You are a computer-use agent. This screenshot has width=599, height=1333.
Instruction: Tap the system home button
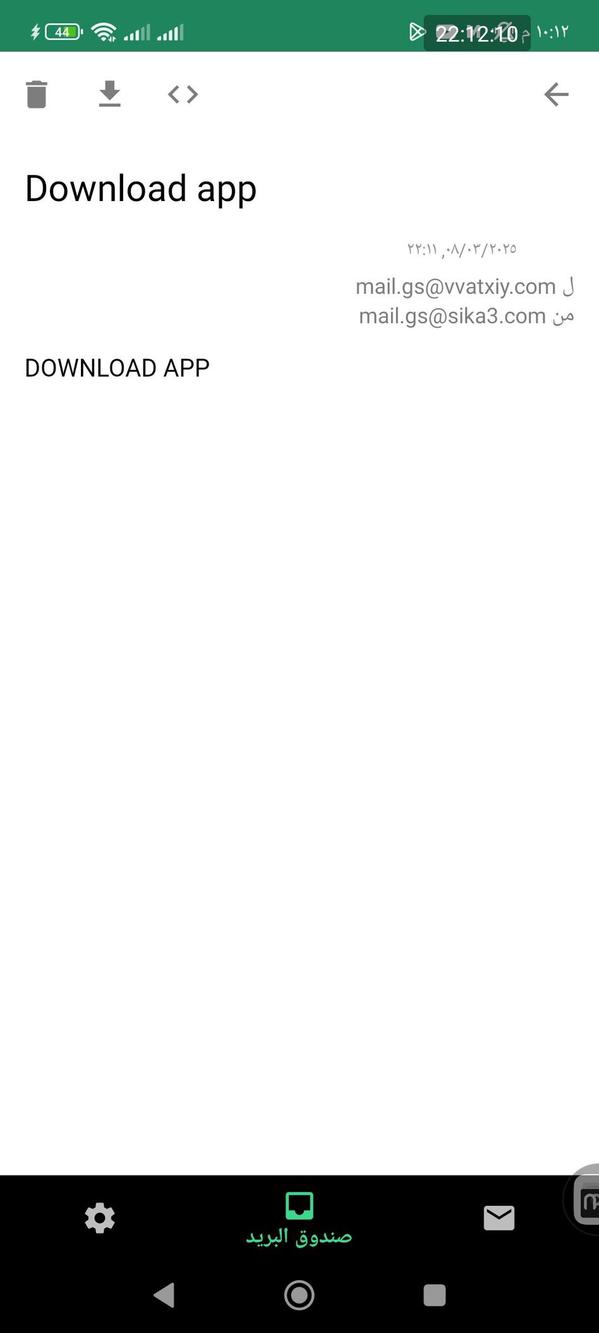tap(299, 1295)
